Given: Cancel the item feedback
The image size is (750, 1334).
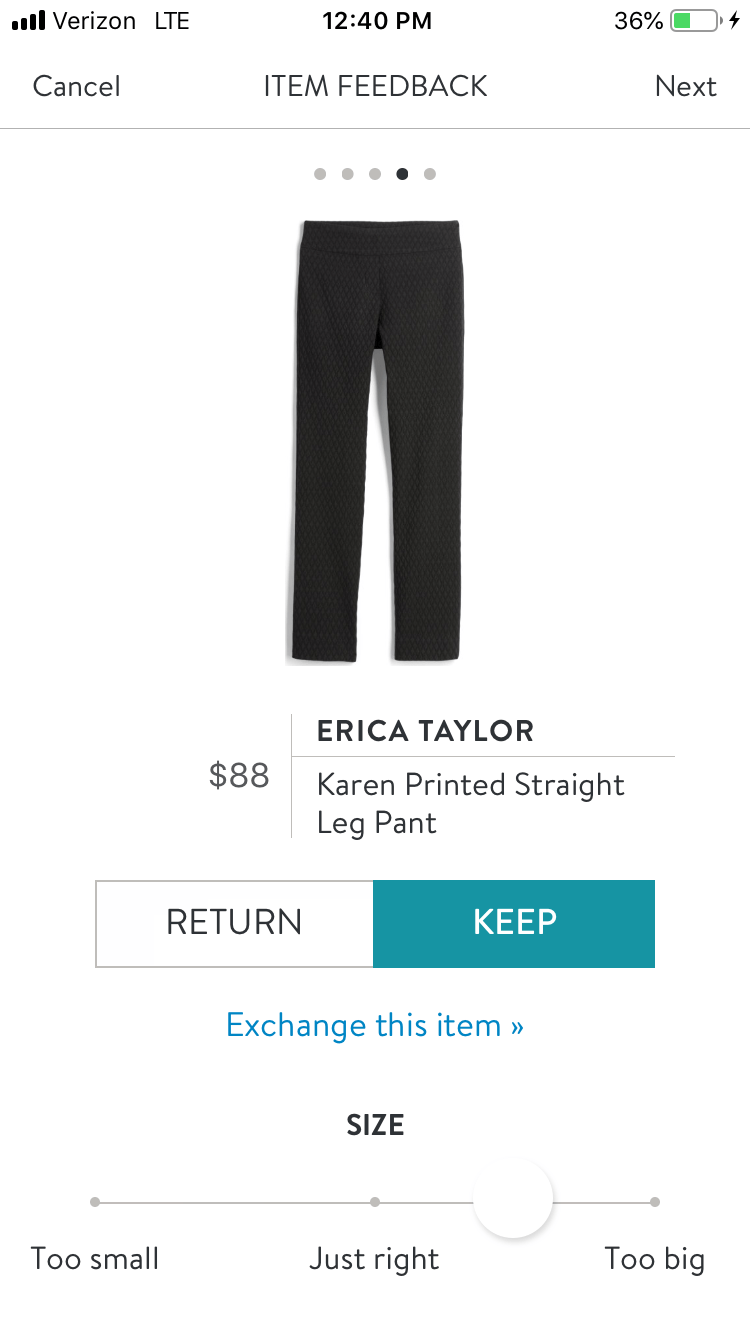Looking at the screenshot, I should tap(76, 87).
